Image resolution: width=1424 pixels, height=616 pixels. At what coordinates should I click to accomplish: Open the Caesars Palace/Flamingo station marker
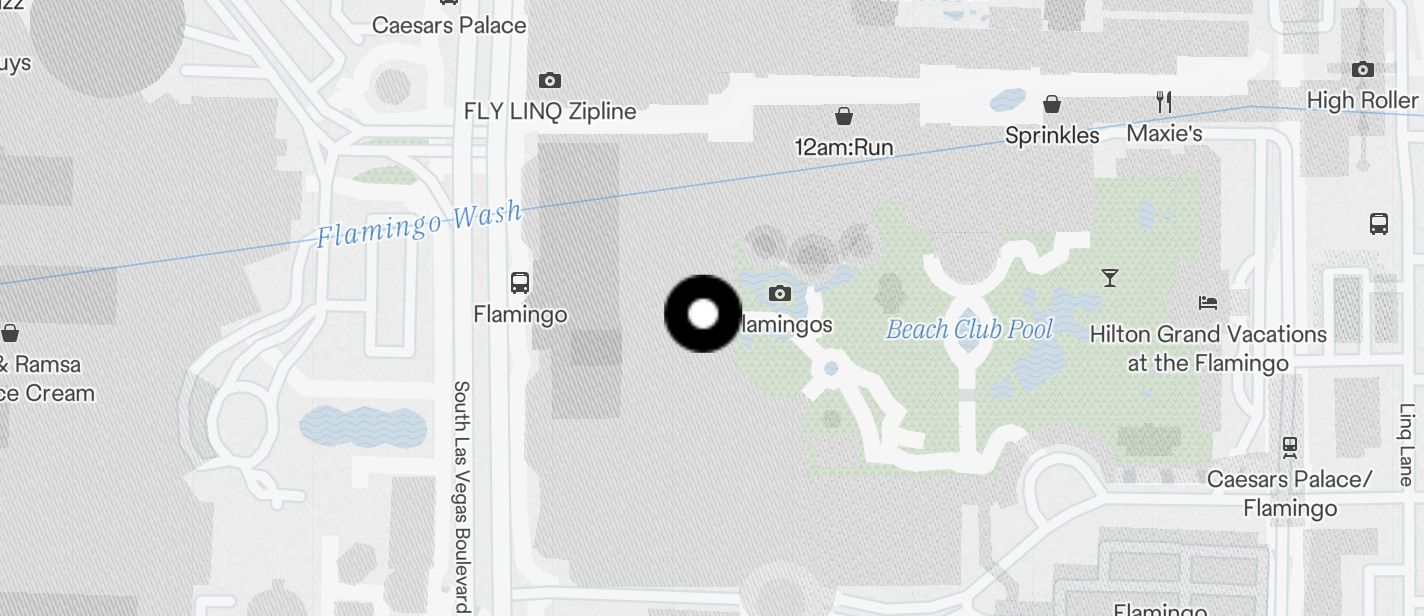point(1290,446)
